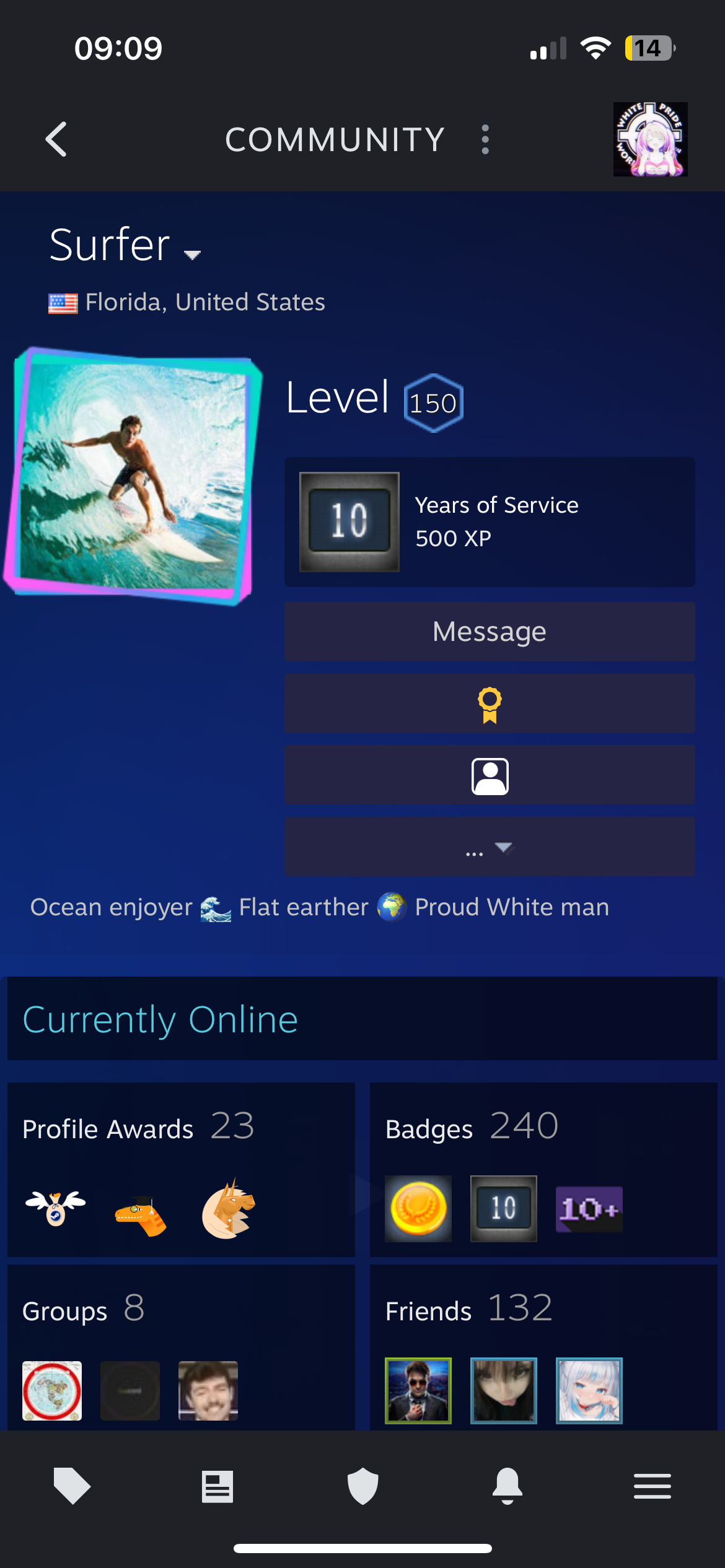Tap the friend-profile icon button

coord(490,776)
